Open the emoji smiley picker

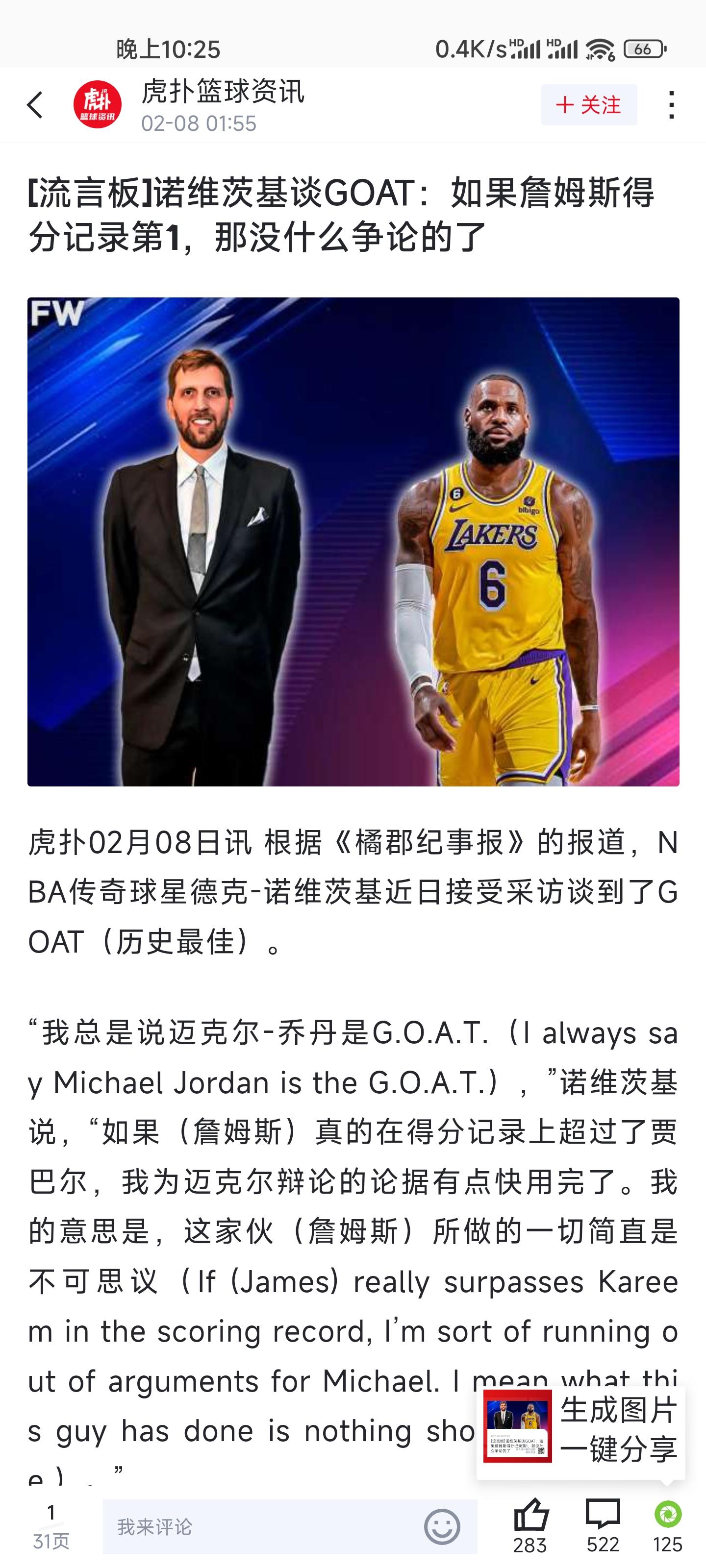(x=442, y=1527)
